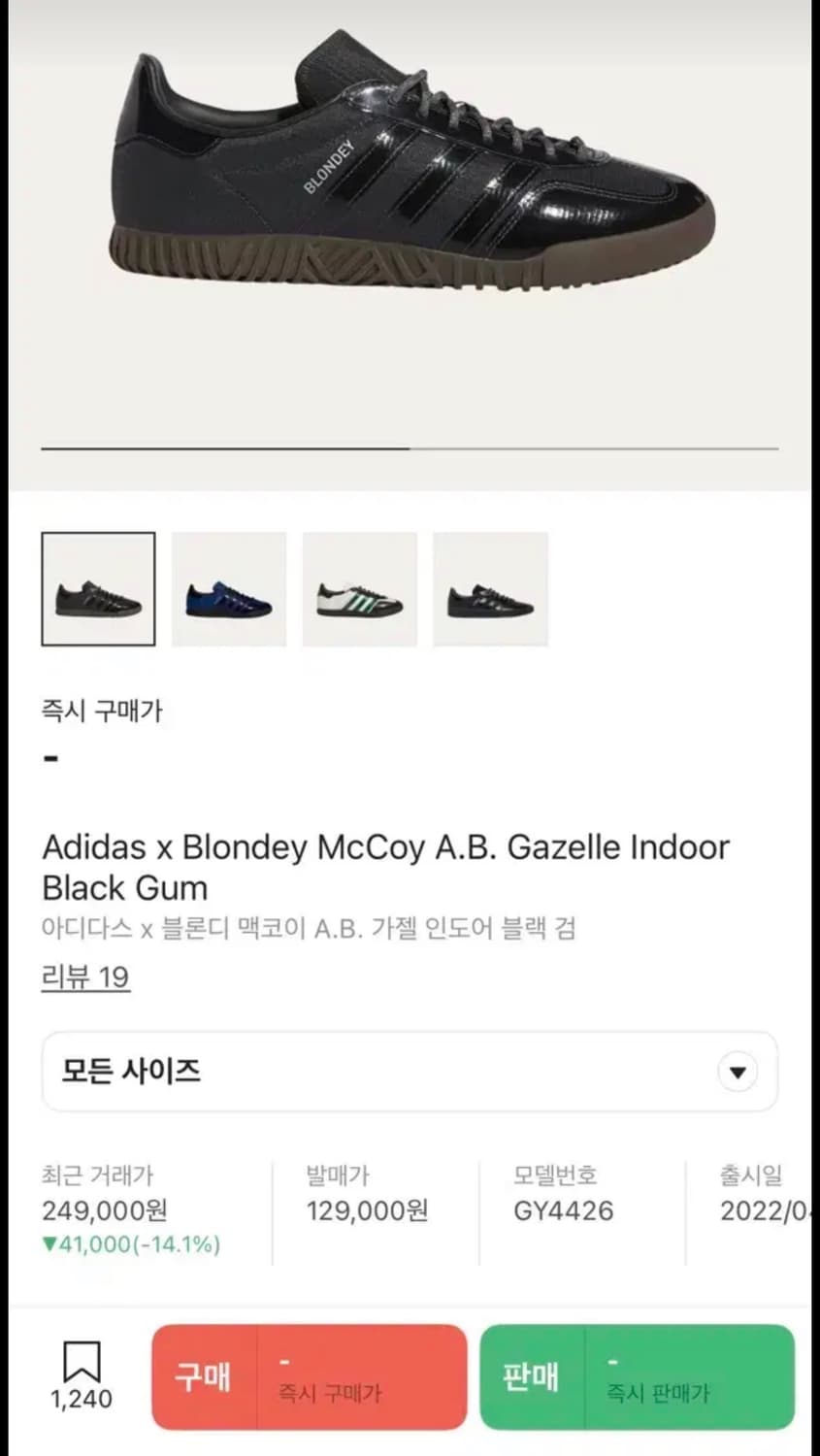Click the size selector's chevron arrow

pyautogui.click(x=738, y=1072)
